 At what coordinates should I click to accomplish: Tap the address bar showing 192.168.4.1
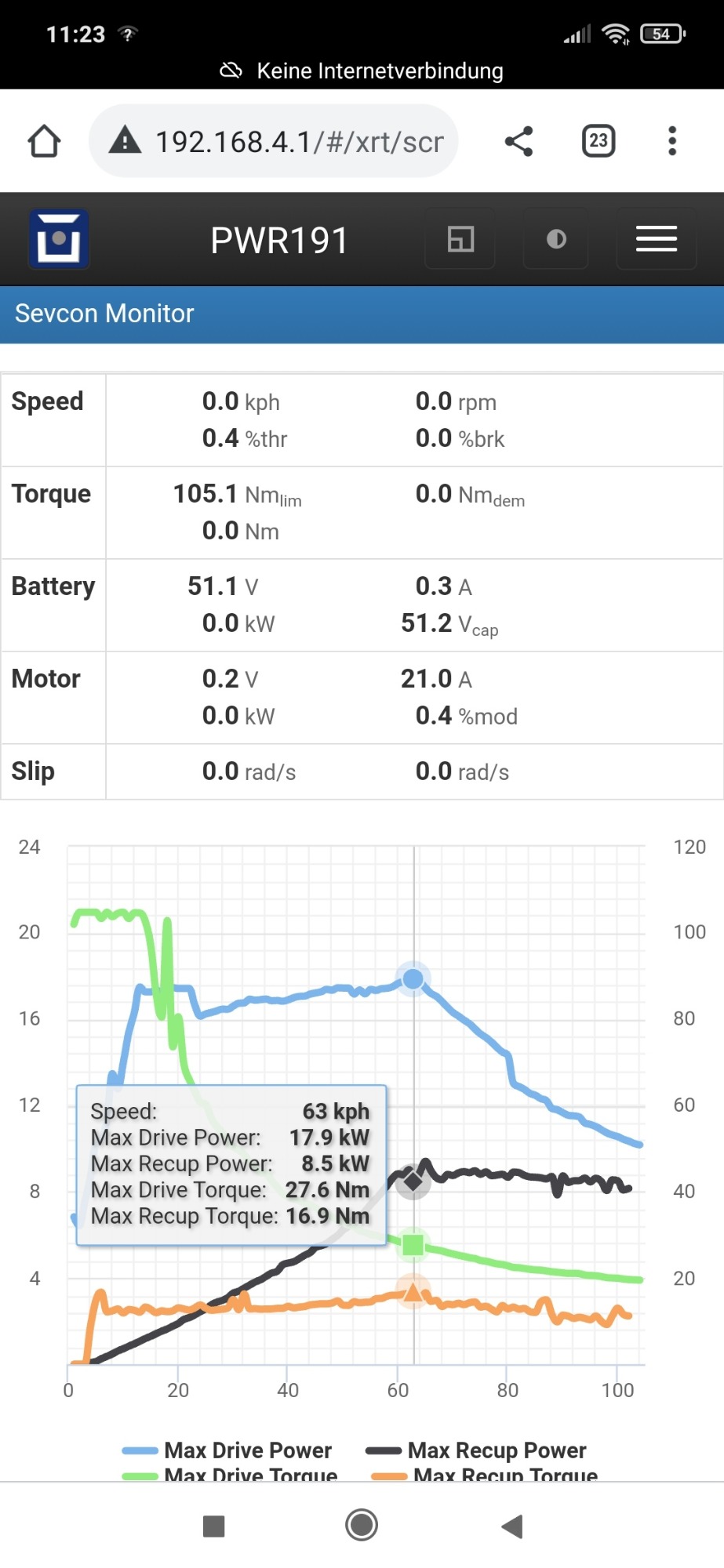(275, 142)
